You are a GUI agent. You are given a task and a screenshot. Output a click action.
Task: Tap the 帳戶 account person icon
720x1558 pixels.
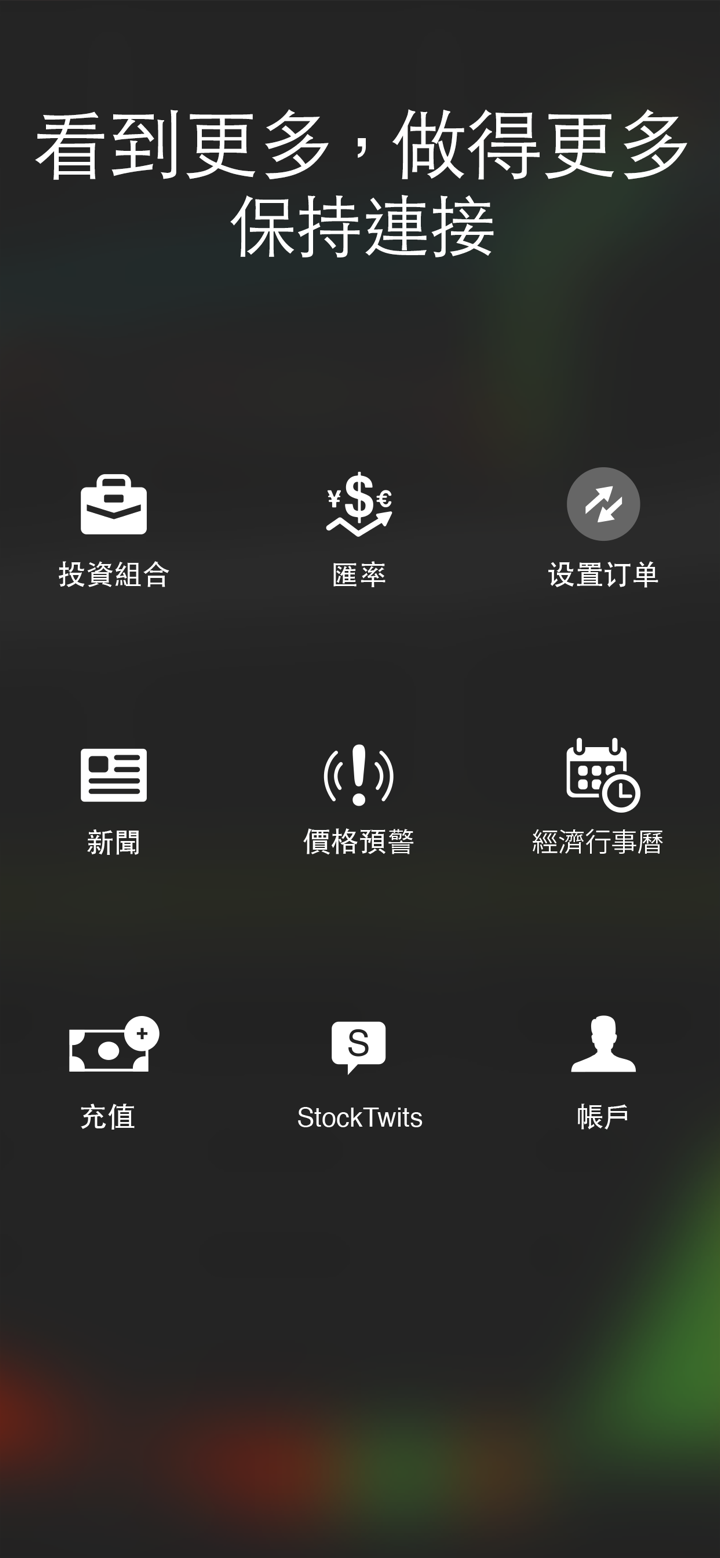click(x=602, y=1045)
